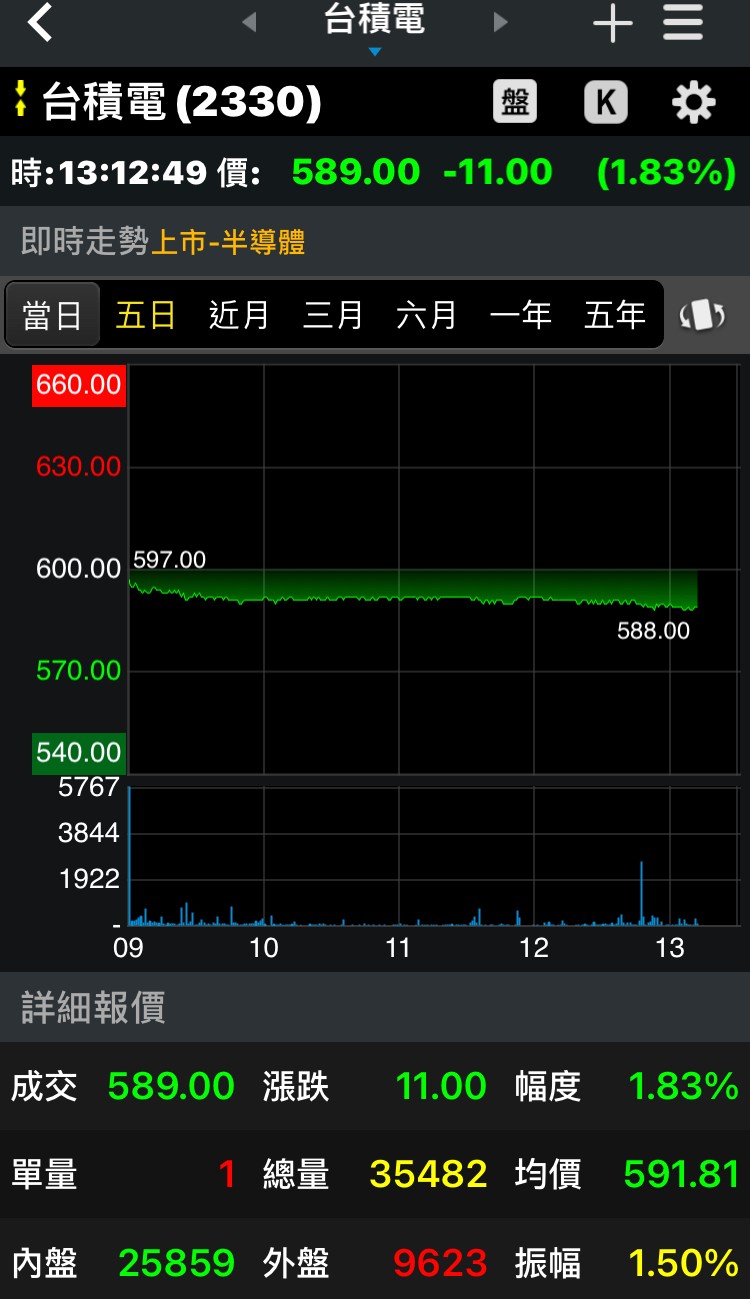
Task: Switch to the 三月 chart range
Action: 333,315
